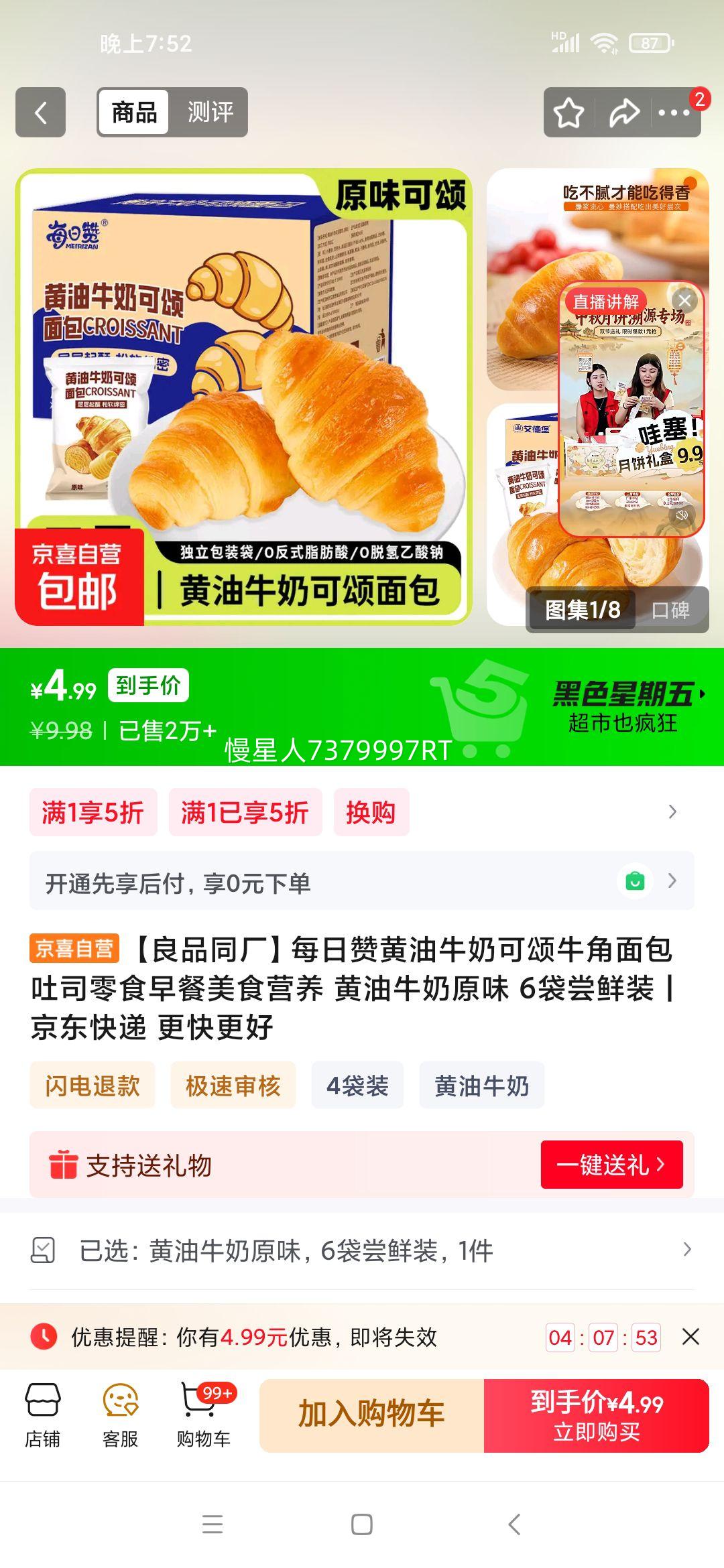Tap the back arrow to exit product page

pos(42,111)
